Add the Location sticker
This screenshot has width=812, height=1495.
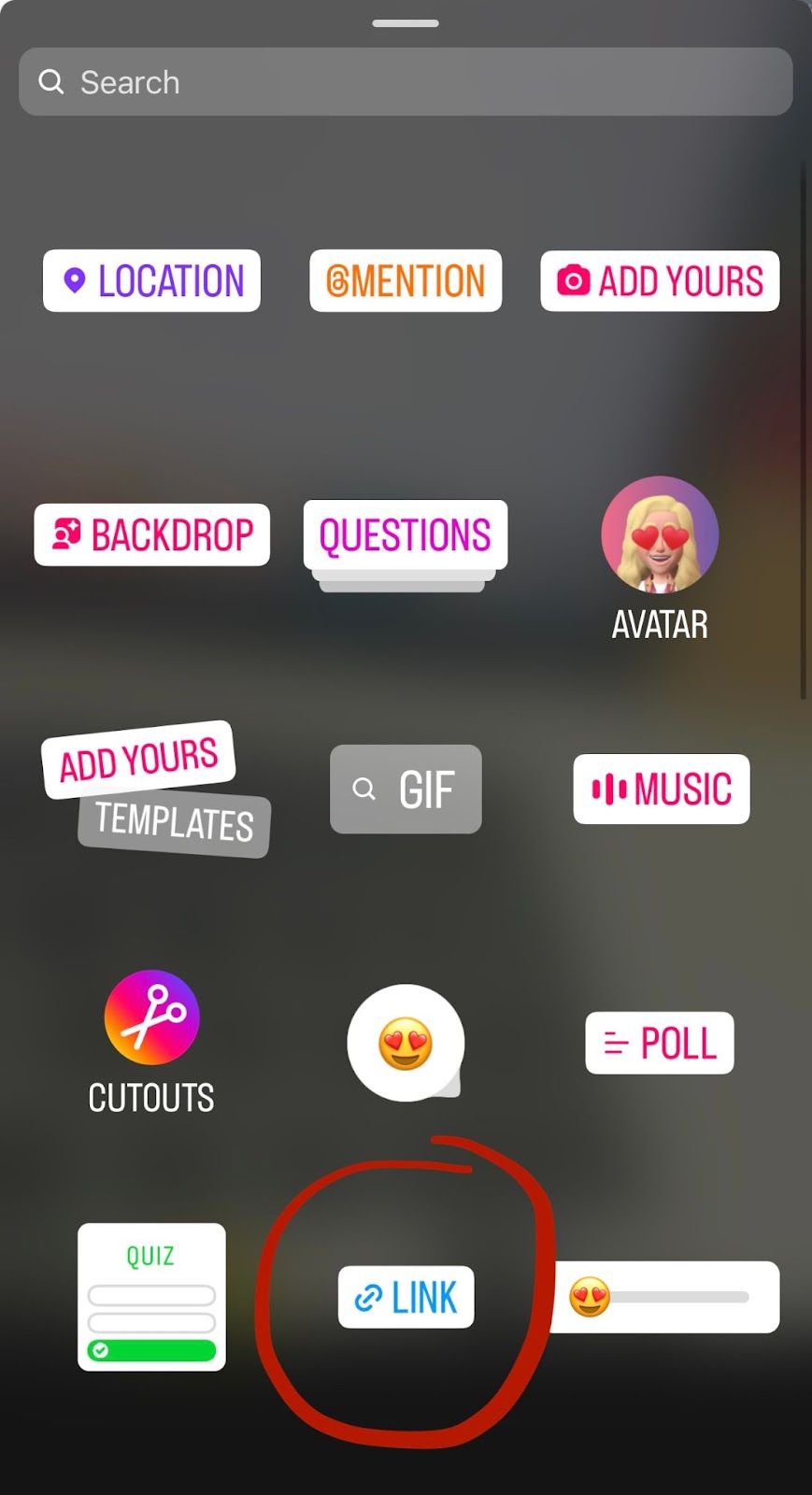tap(151, 281)
